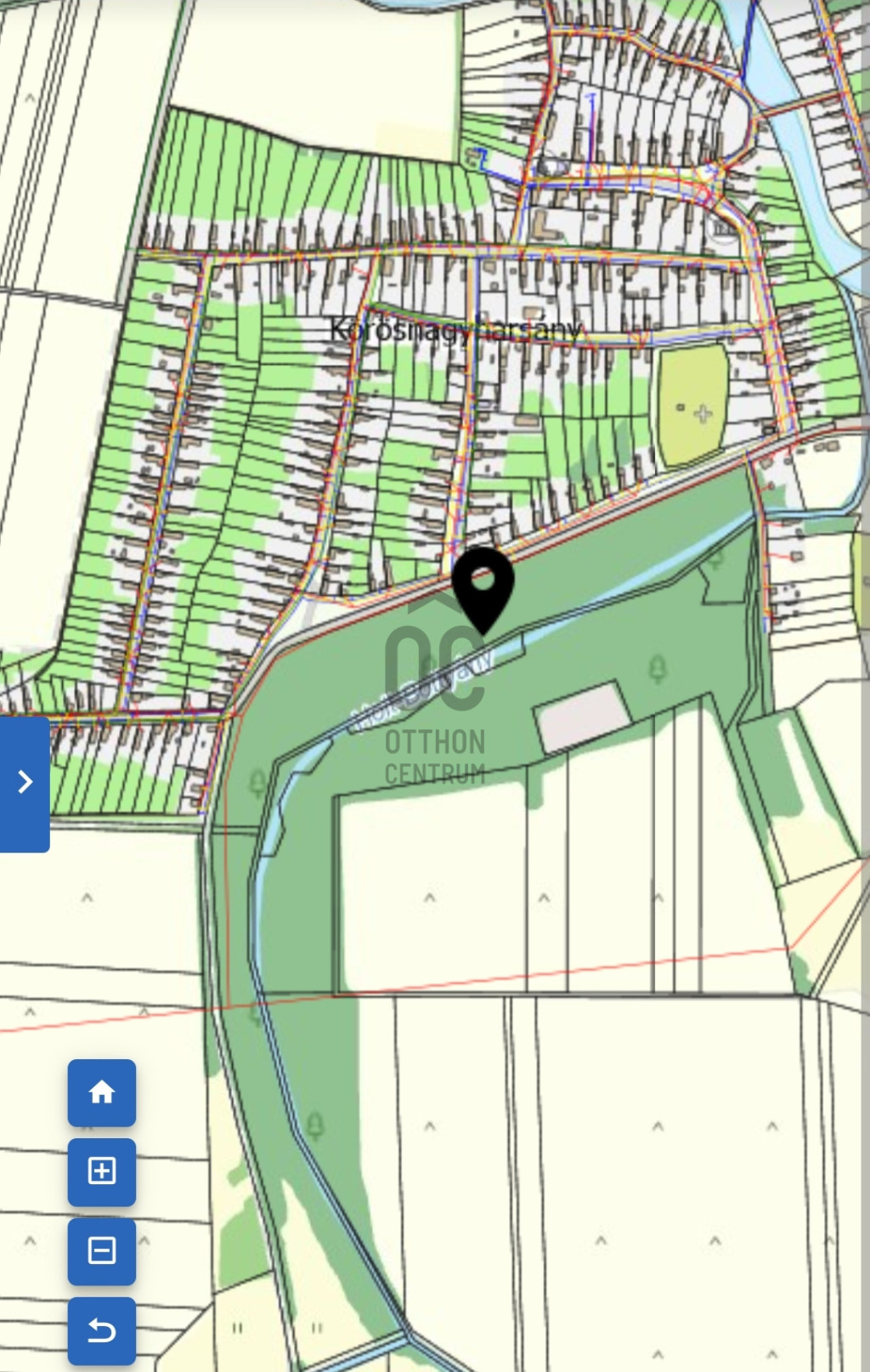Go back to previous map view
This screenshot has width=870, height=1372.
[101, 1329]
